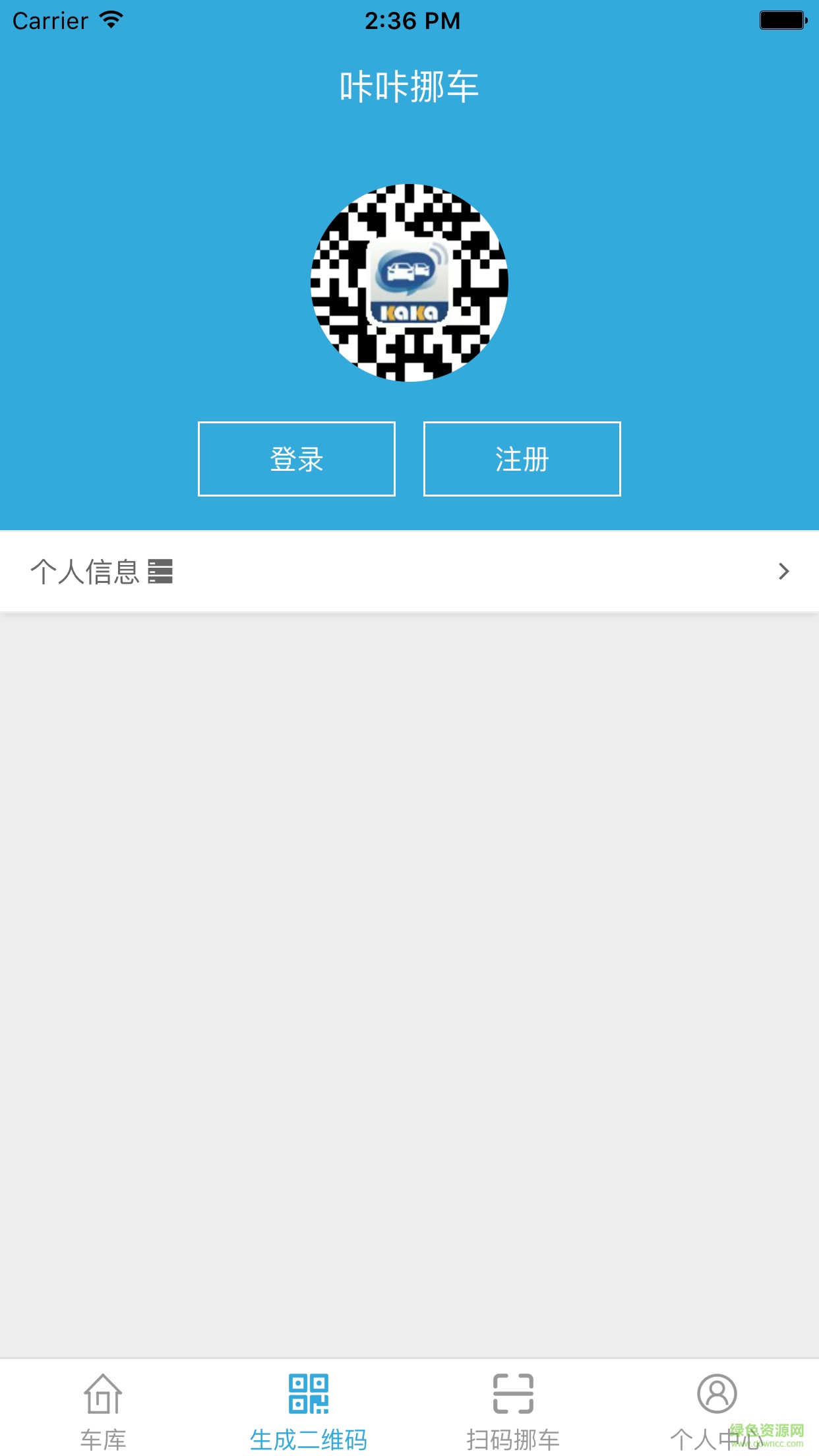This screenshot has height=1456, width=819.
Task: Expand the 个人信息 row chevron
Action: point(783,572)
